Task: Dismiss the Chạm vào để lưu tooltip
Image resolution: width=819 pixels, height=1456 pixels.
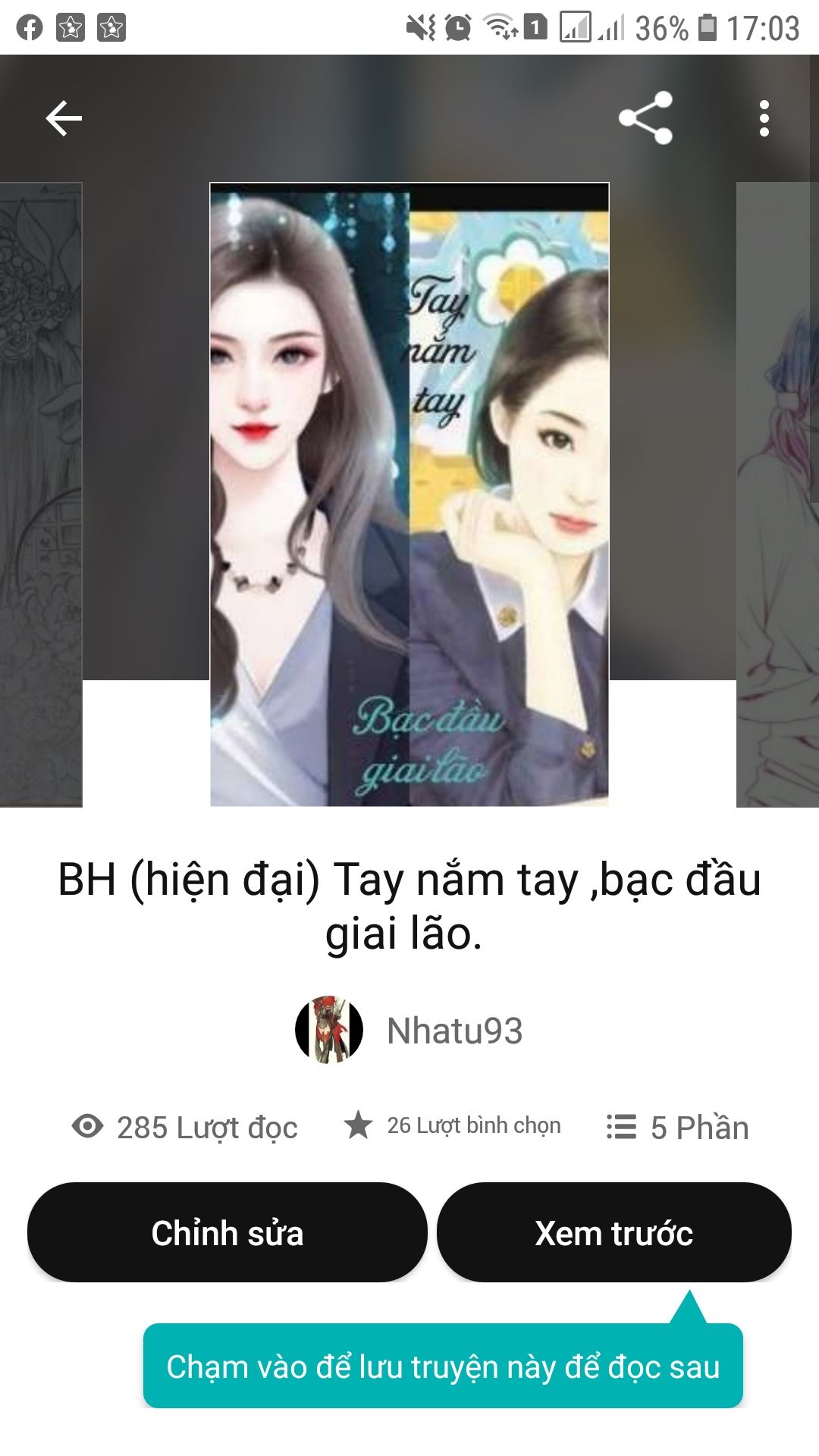Action: point(443,1366)
